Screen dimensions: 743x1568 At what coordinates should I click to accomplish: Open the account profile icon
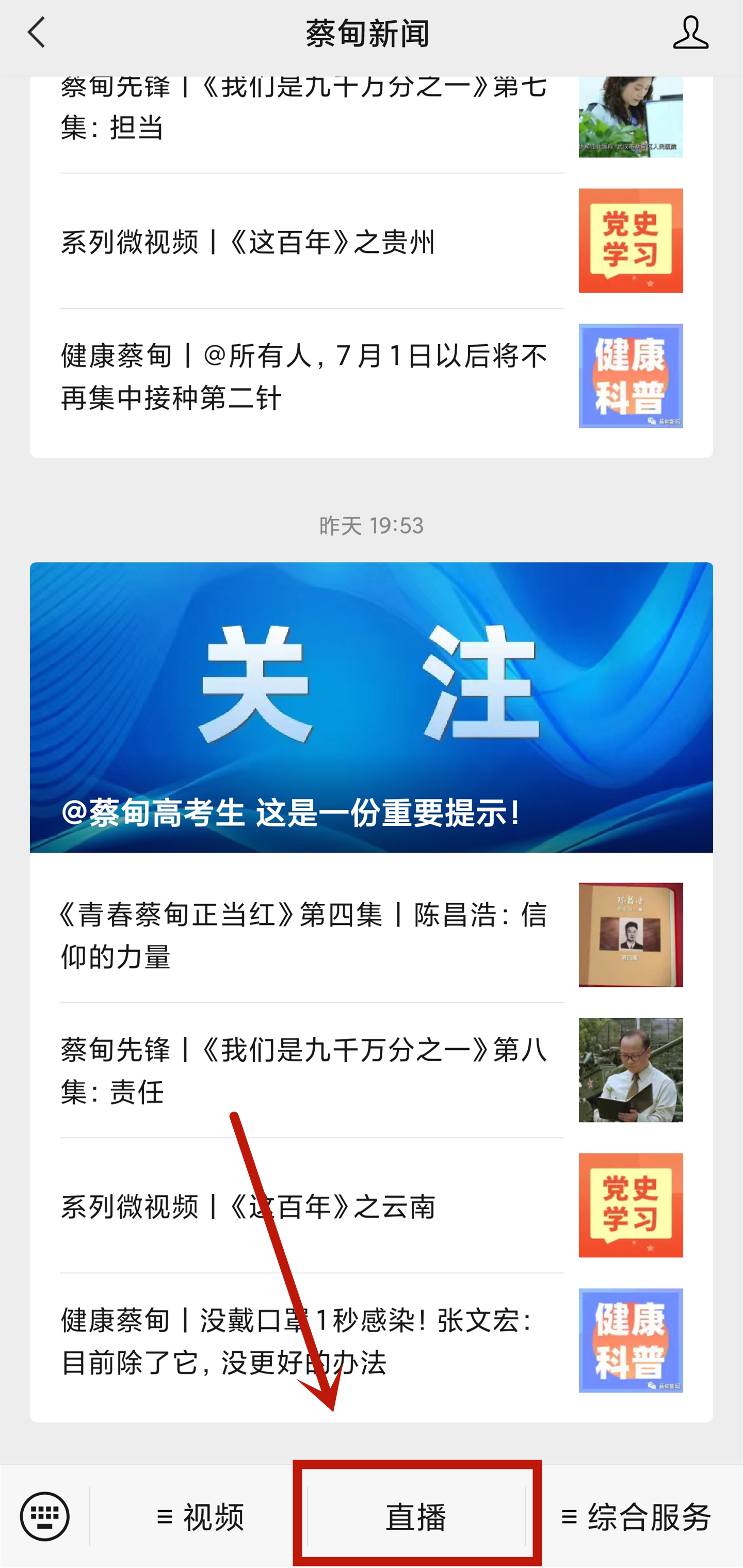(x=690, y=33)
